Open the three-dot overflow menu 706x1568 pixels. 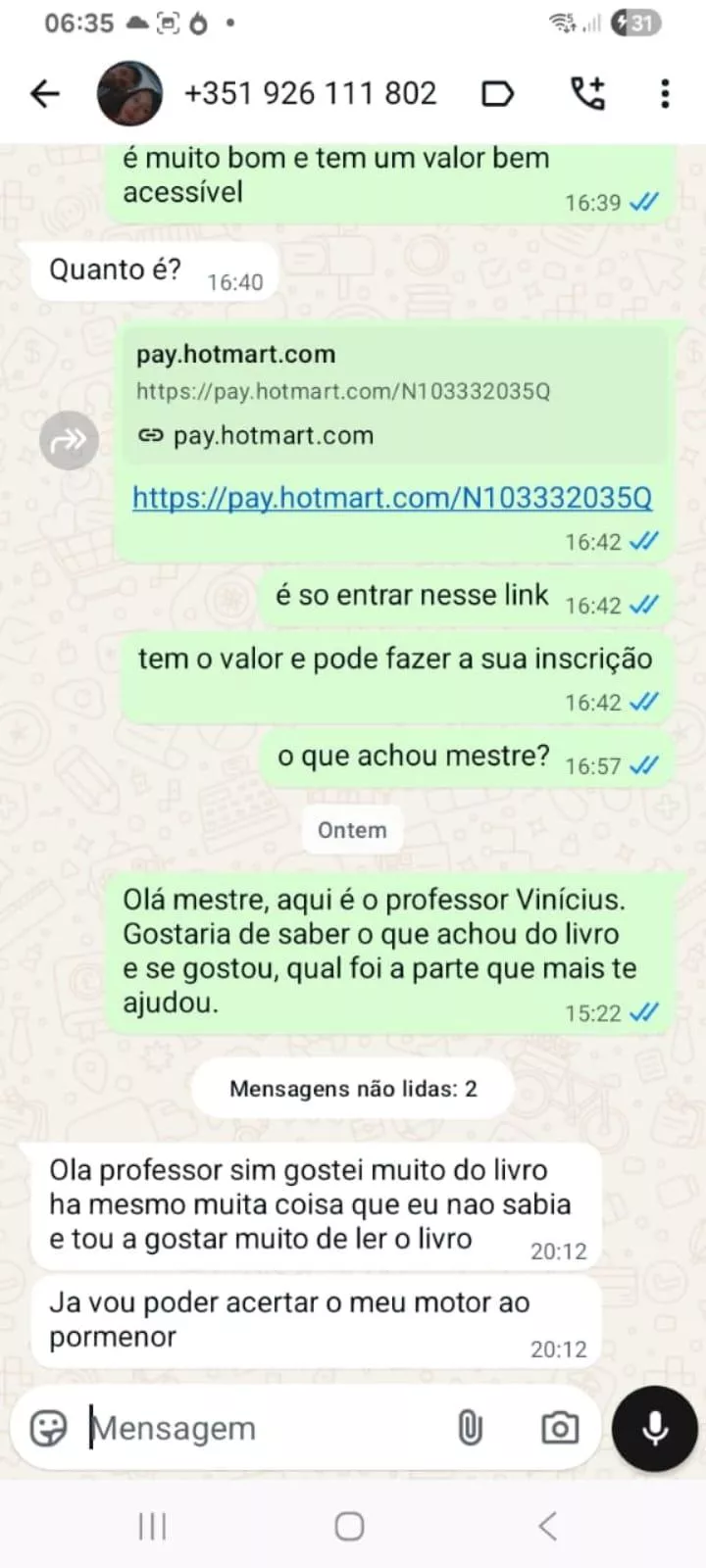pos(665,94)
